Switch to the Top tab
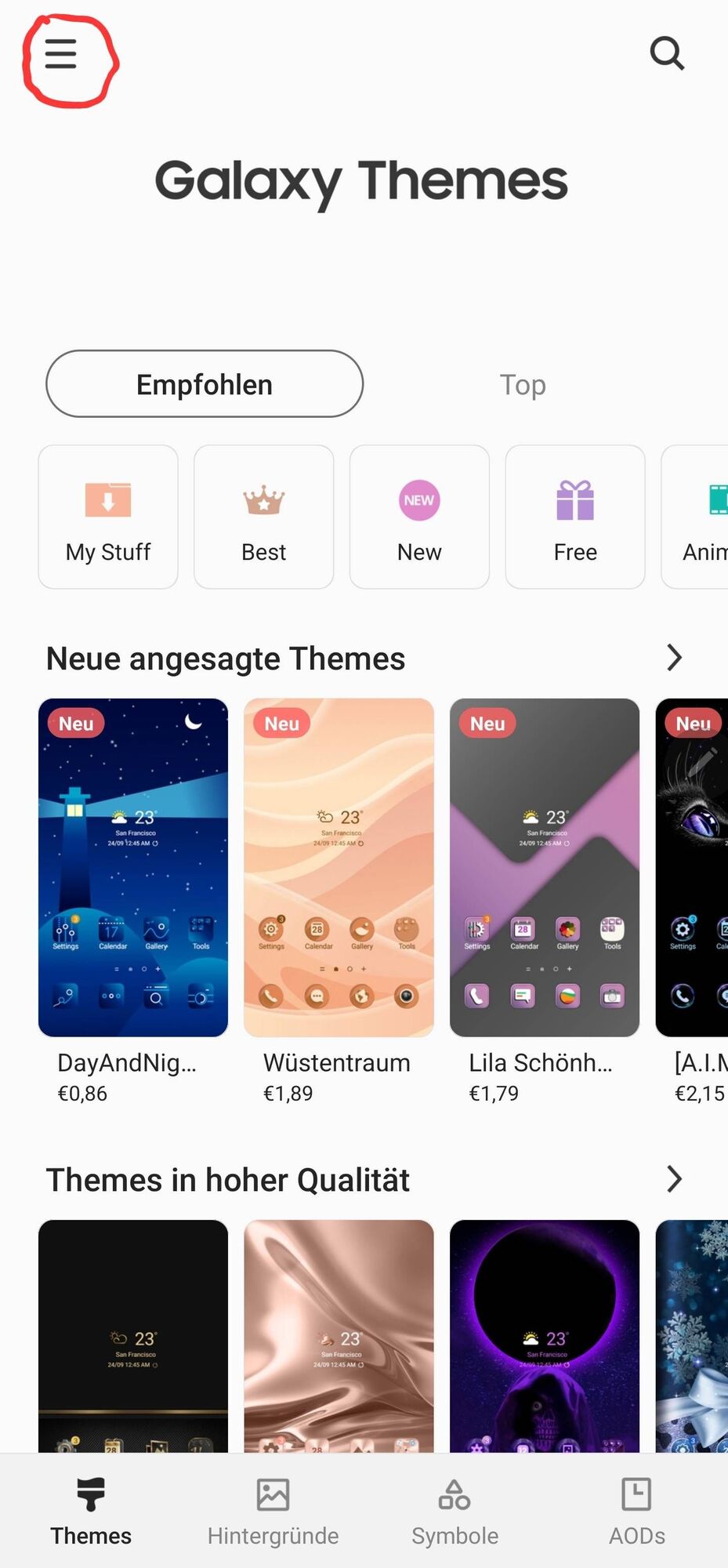728x1568 pixels. click(523, 384)
